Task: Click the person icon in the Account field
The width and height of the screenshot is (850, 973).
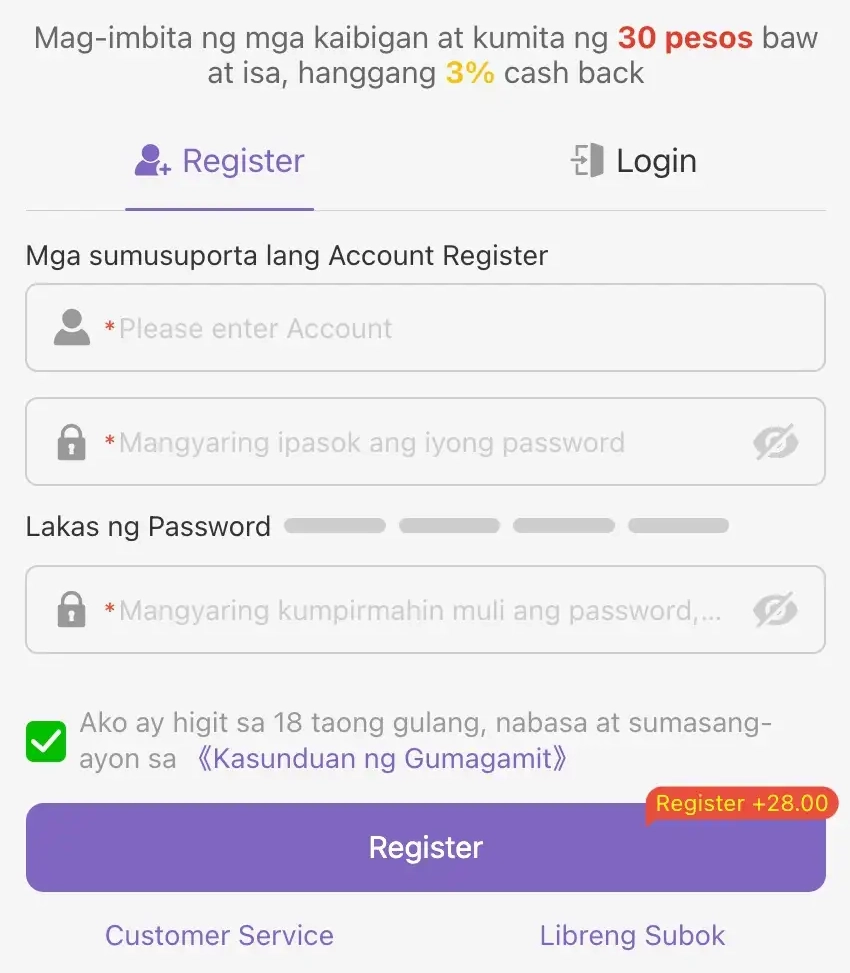Action: (x=70, y=327)
